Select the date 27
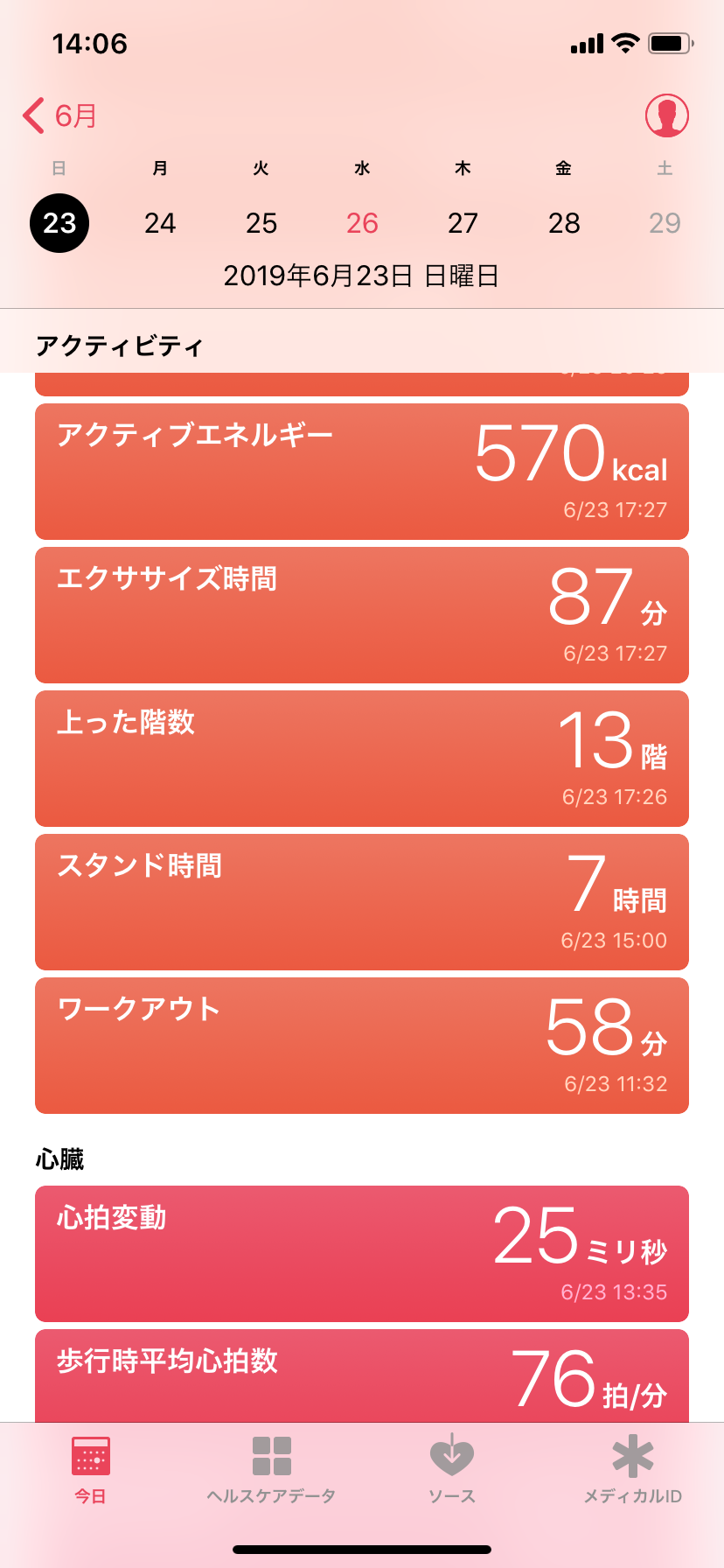This screenshot has height=1568, width=724. (x=463, y=223)
